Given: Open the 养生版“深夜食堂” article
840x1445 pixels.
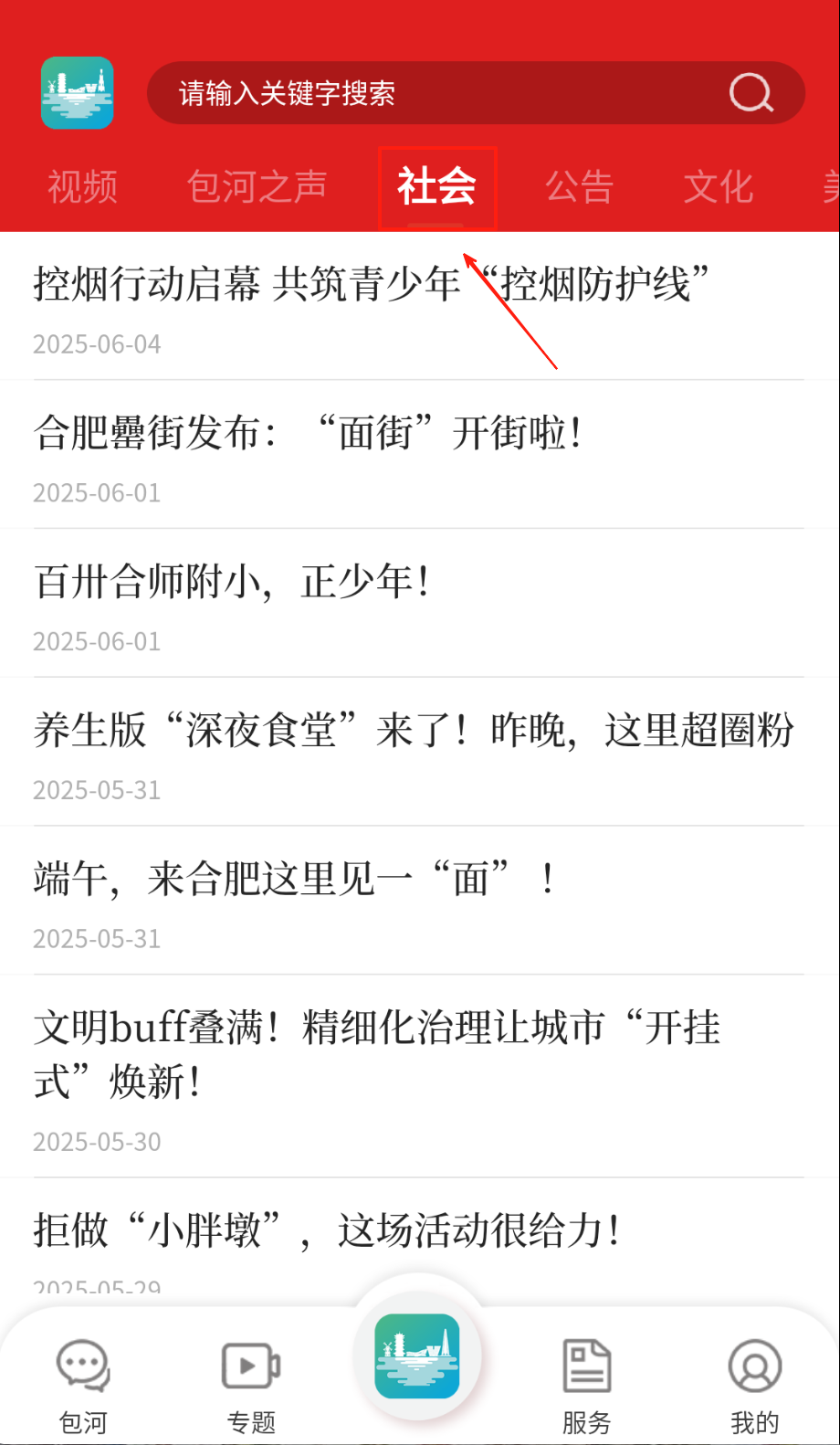Looking at the screenshot, I should point(413,731).
